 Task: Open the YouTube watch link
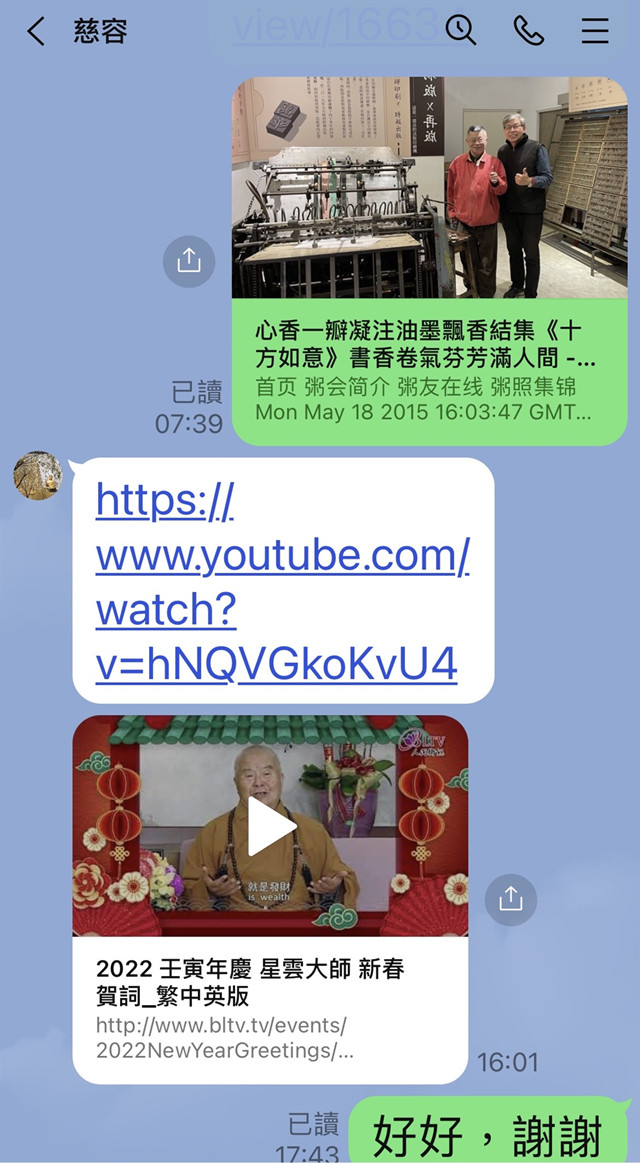coord(282,581)
